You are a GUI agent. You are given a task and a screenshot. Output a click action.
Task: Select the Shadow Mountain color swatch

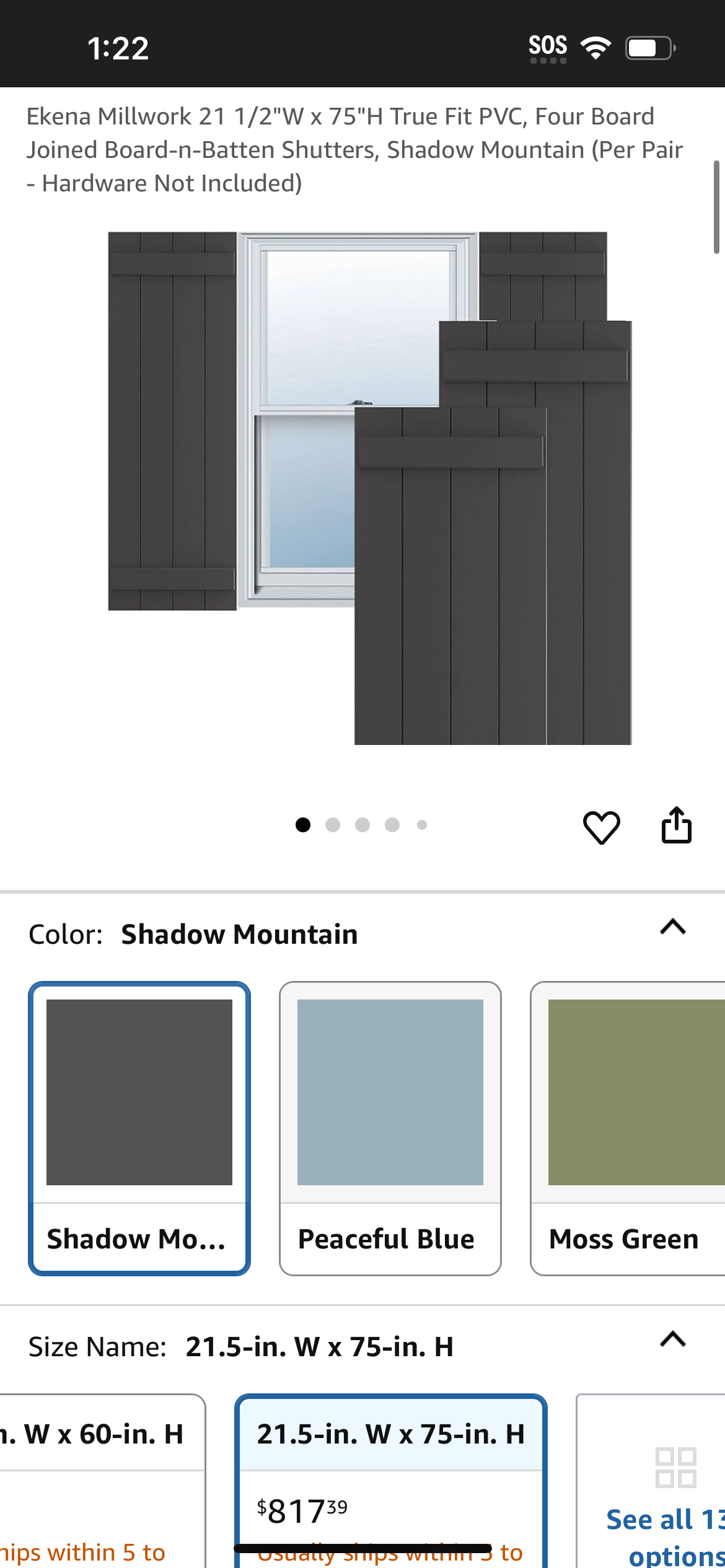139,1128
